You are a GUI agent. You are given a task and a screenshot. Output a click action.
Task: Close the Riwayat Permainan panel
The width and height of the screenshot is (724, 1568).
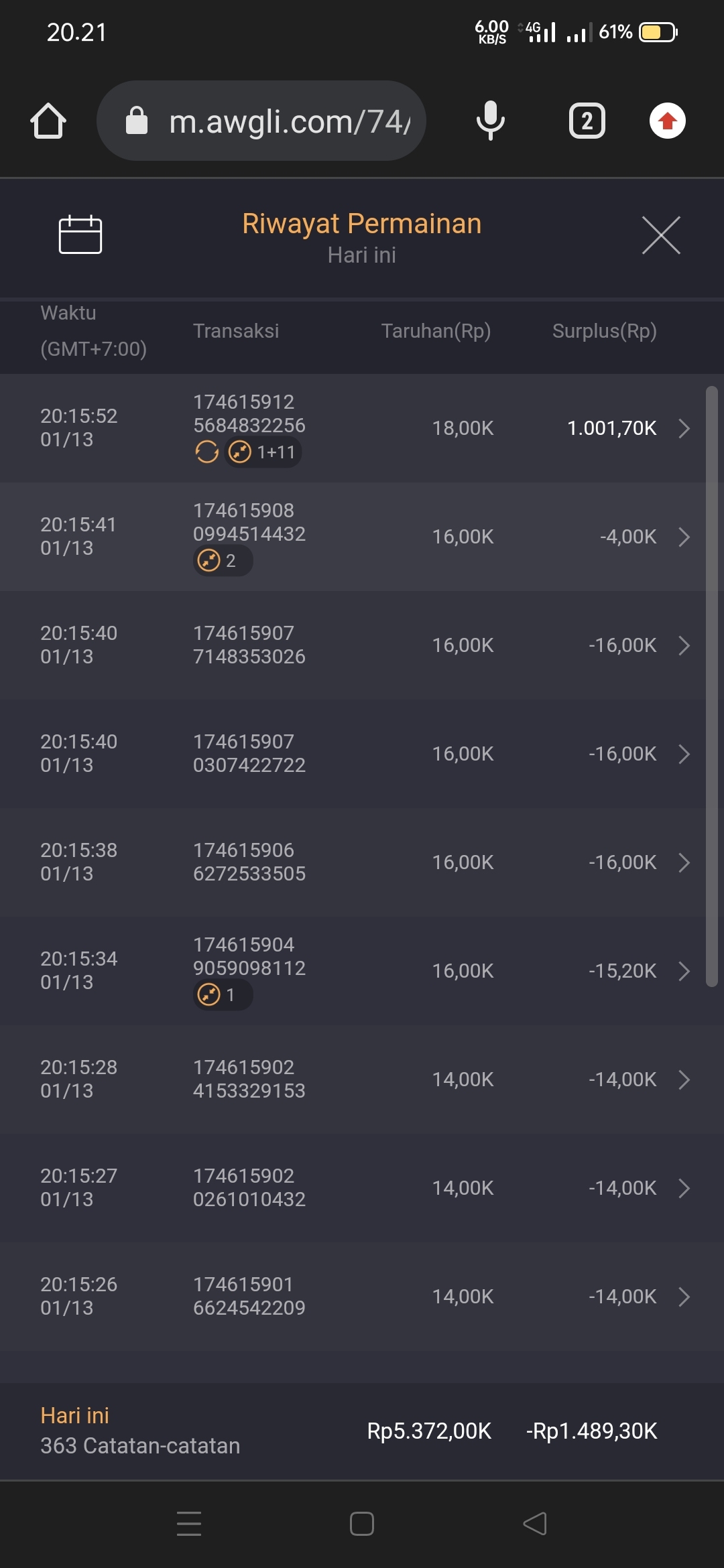(x=661, y=235)
